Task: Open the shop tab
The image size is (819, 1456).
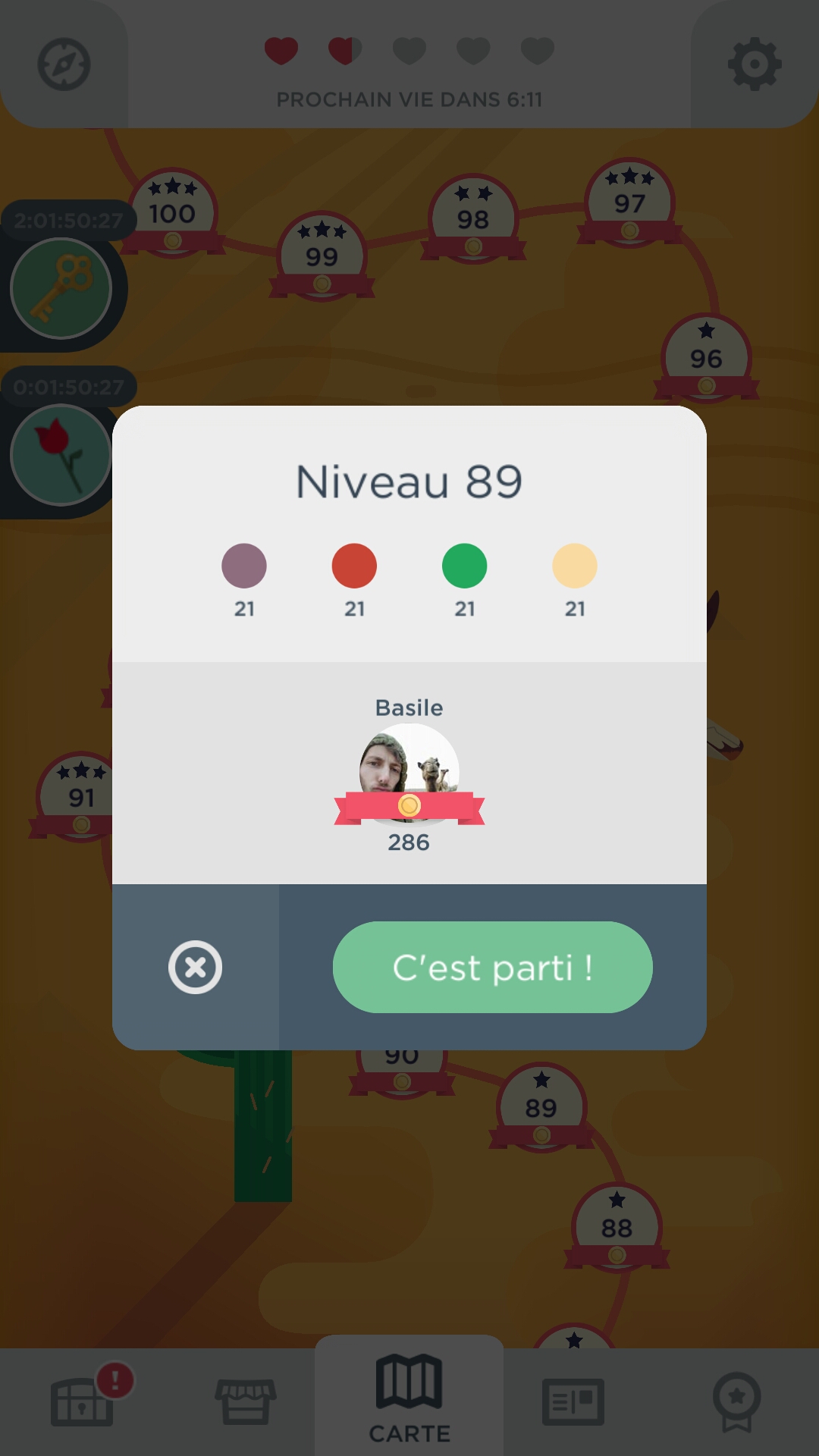Action: tap(246, 1401)
